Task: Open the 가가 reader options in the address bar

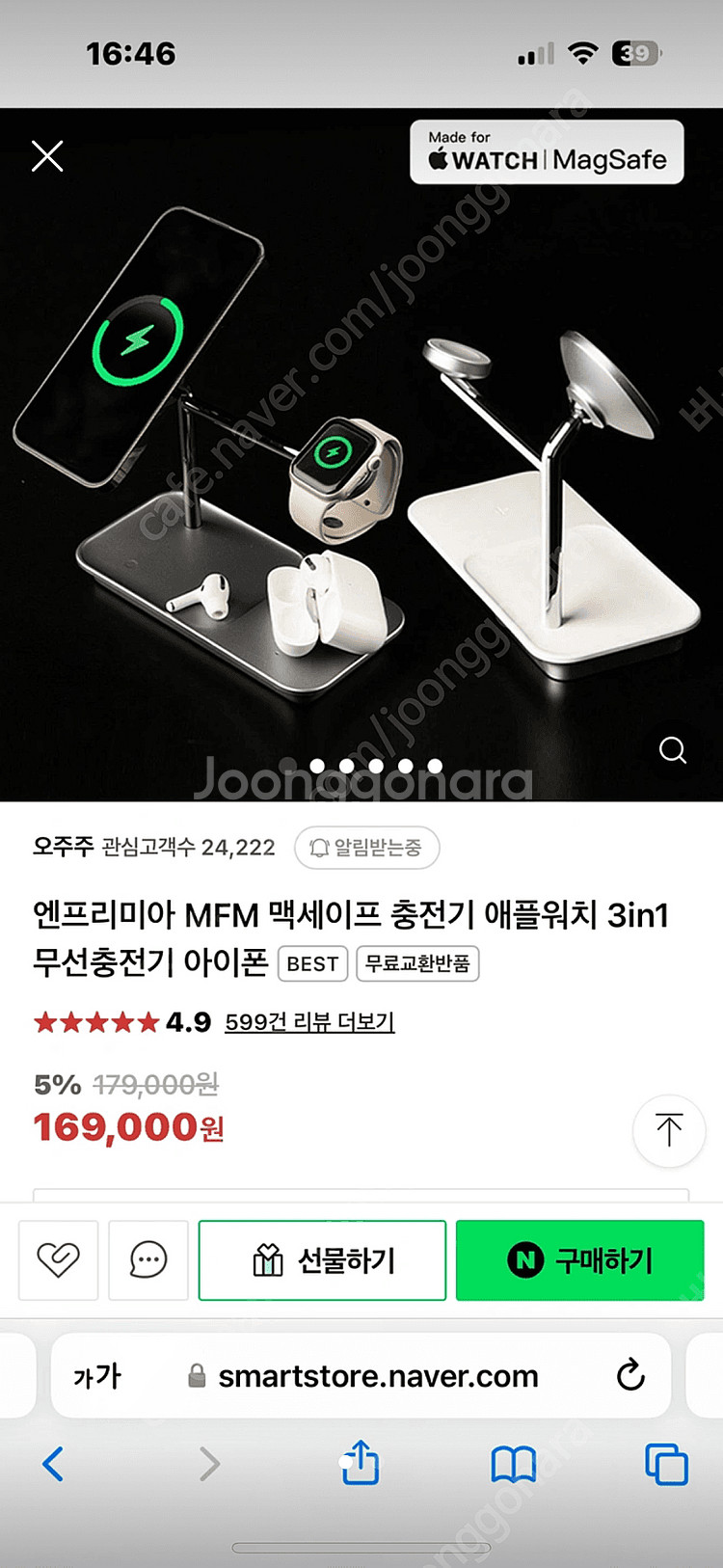Action: [96, 1376]
